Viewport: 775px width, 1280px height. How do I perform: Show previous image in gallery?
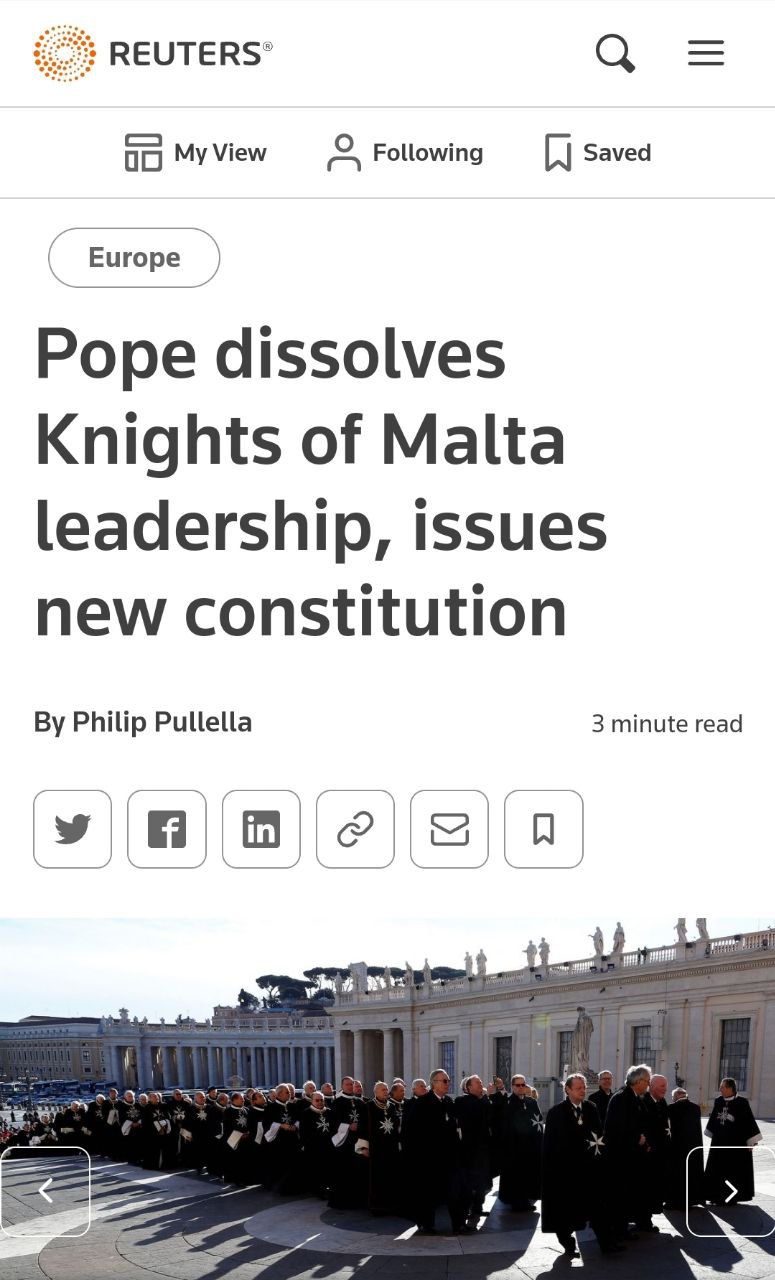[45, 1190]
